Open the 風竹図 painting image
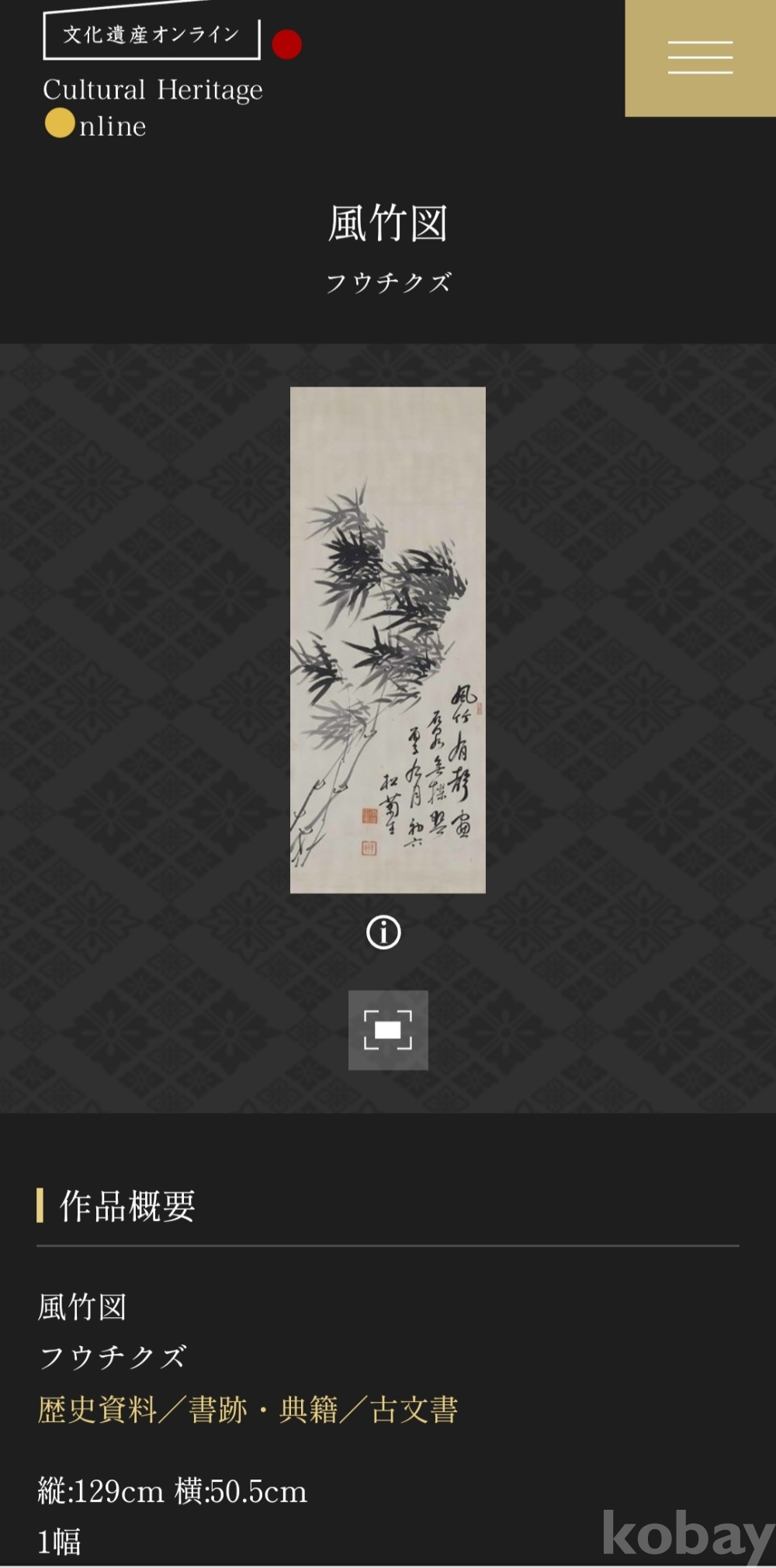This screenshot has height=1568, width=776. coord(387,640)
